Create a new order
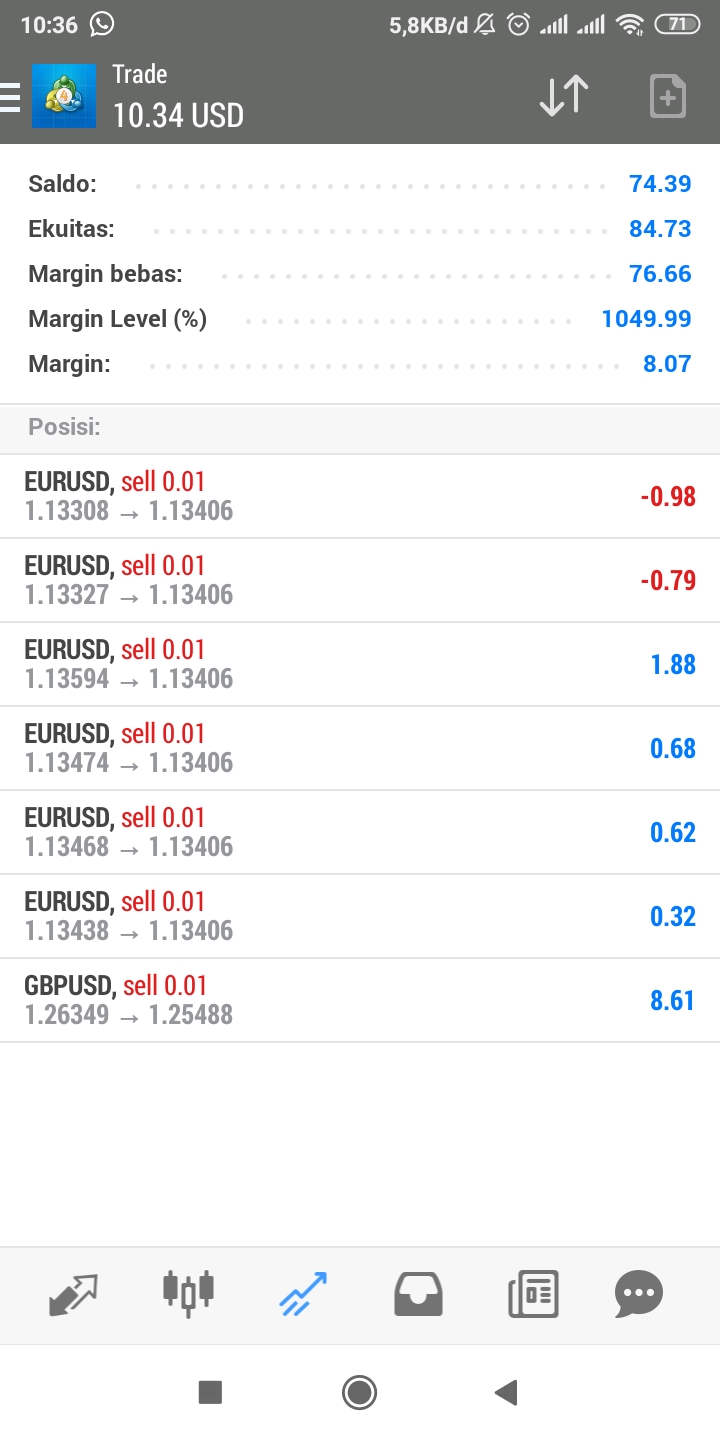This screenshot has height=1440, width=720. point(668,96)
